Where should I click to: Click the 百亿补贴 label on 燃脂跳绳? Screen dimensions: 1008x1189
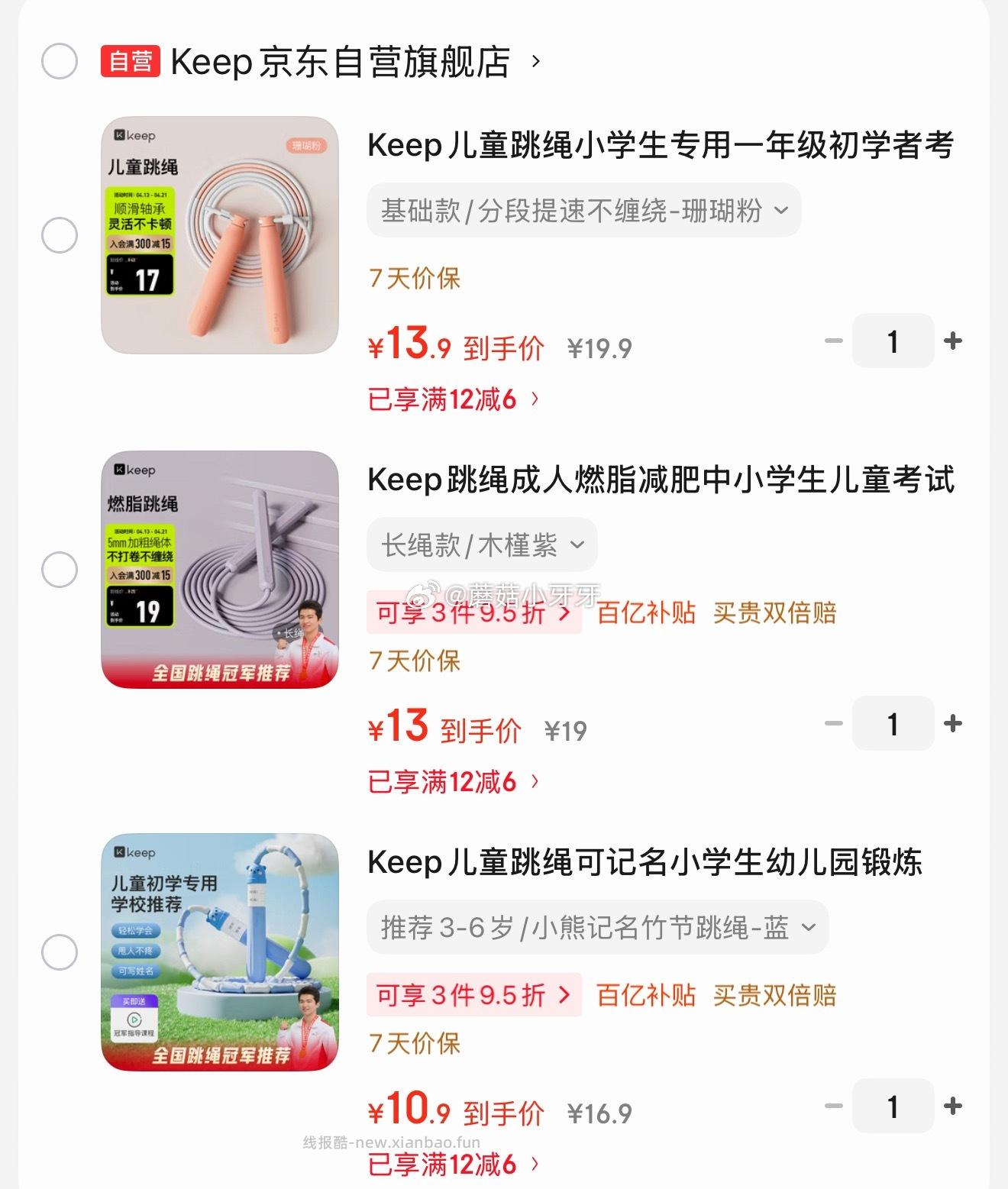pyautogui.click(x=645, y=612)
